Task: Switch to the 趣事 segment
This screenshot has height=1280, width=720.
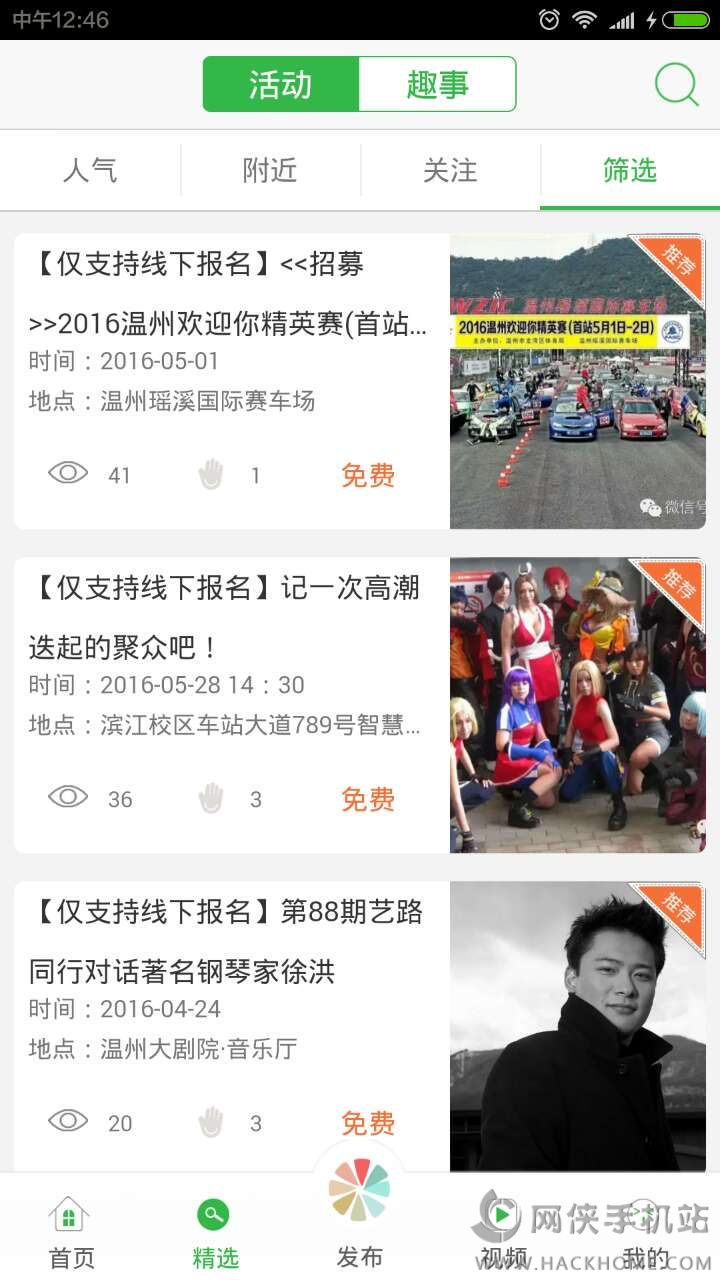Action: click(x=437, y=84)
